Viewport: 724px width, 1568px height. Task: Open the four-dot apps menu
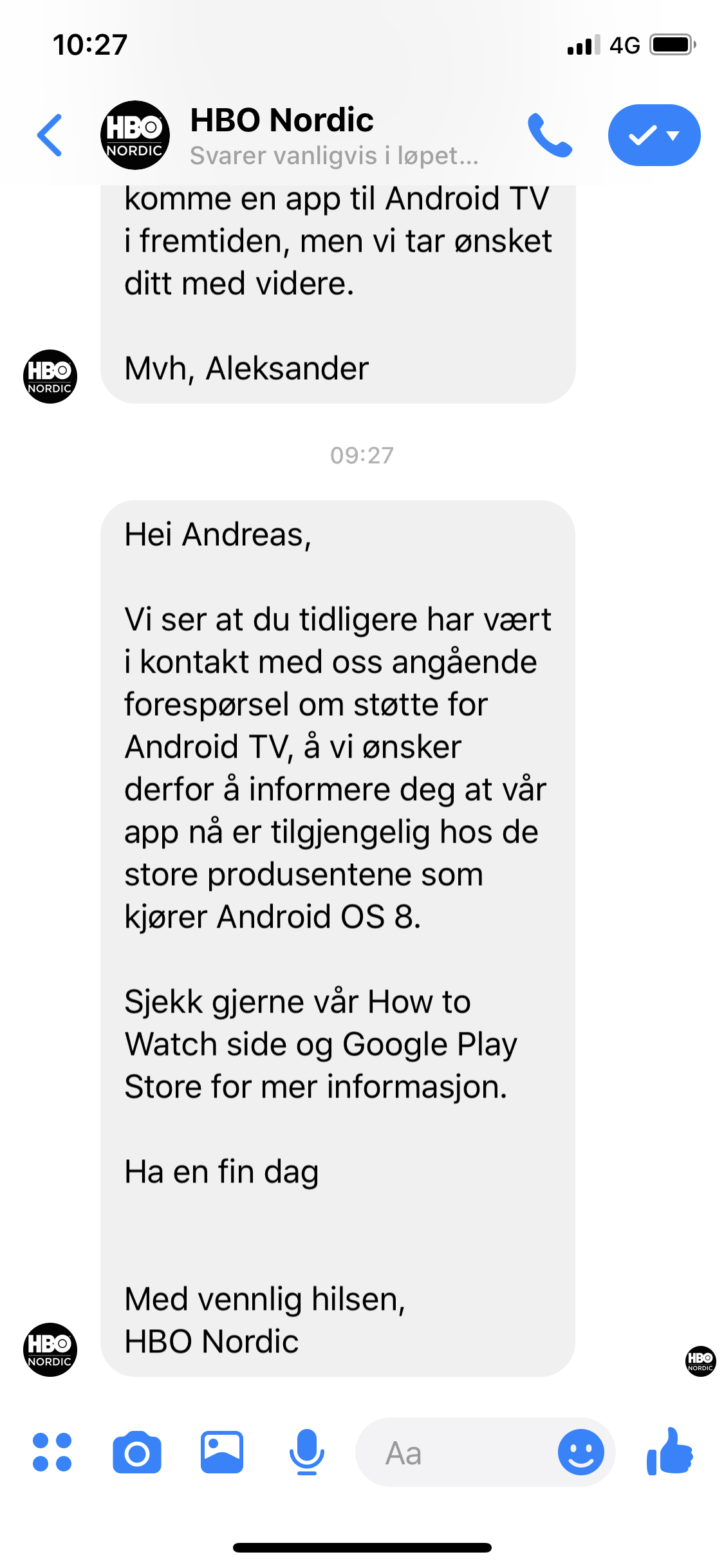click(x=52, y=1452)
